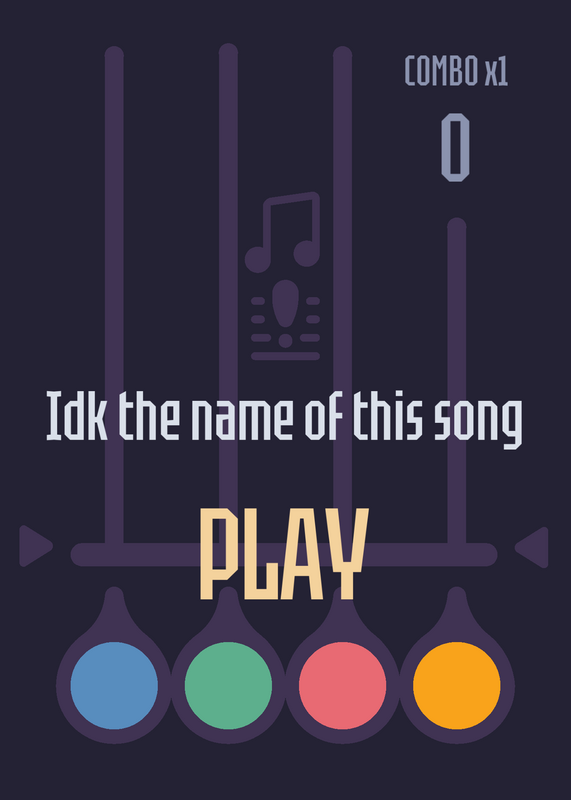This screenshot has height=800, width=571.
Task: Select the previous song with left arrow
Action: tap(36, 546)
